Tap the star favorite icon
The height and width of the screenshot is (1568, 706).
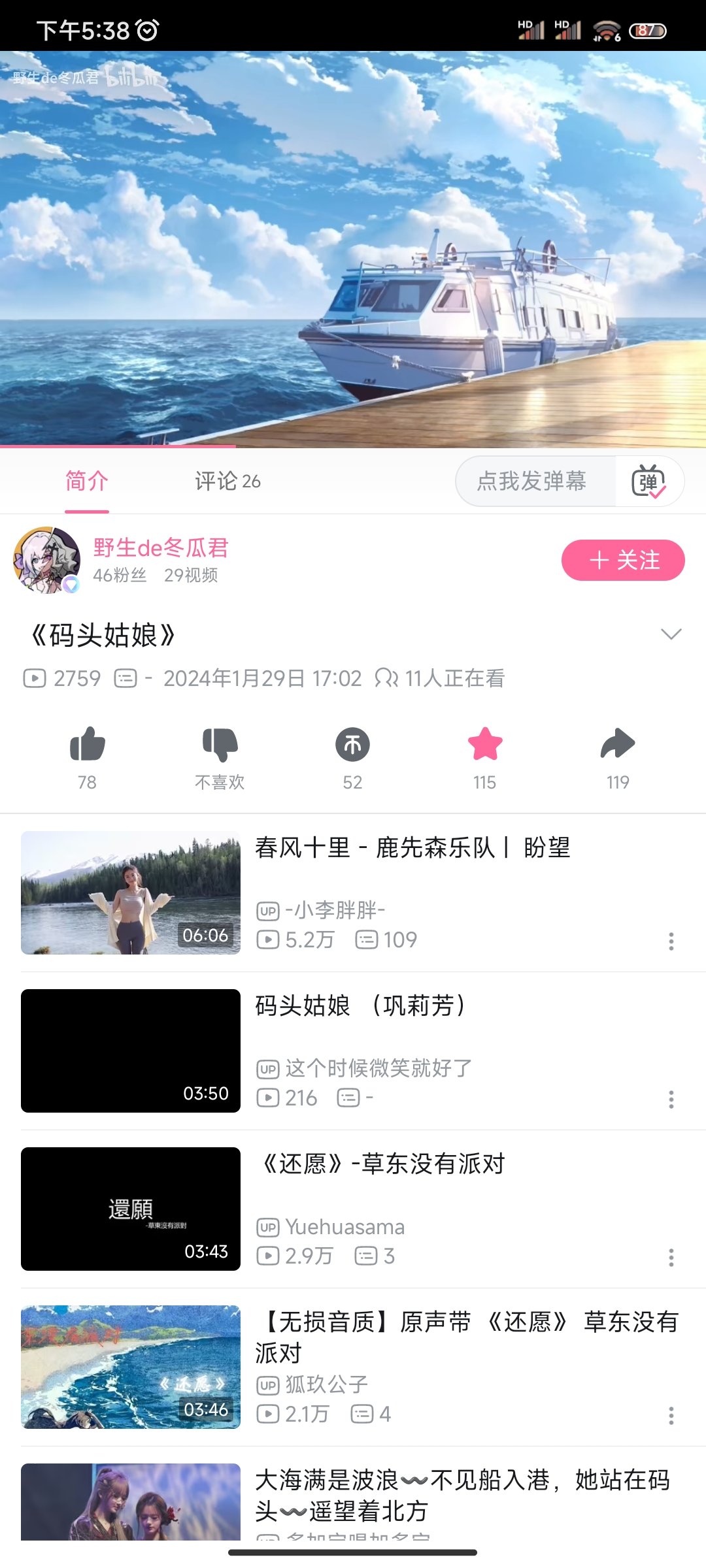(485, 745)
